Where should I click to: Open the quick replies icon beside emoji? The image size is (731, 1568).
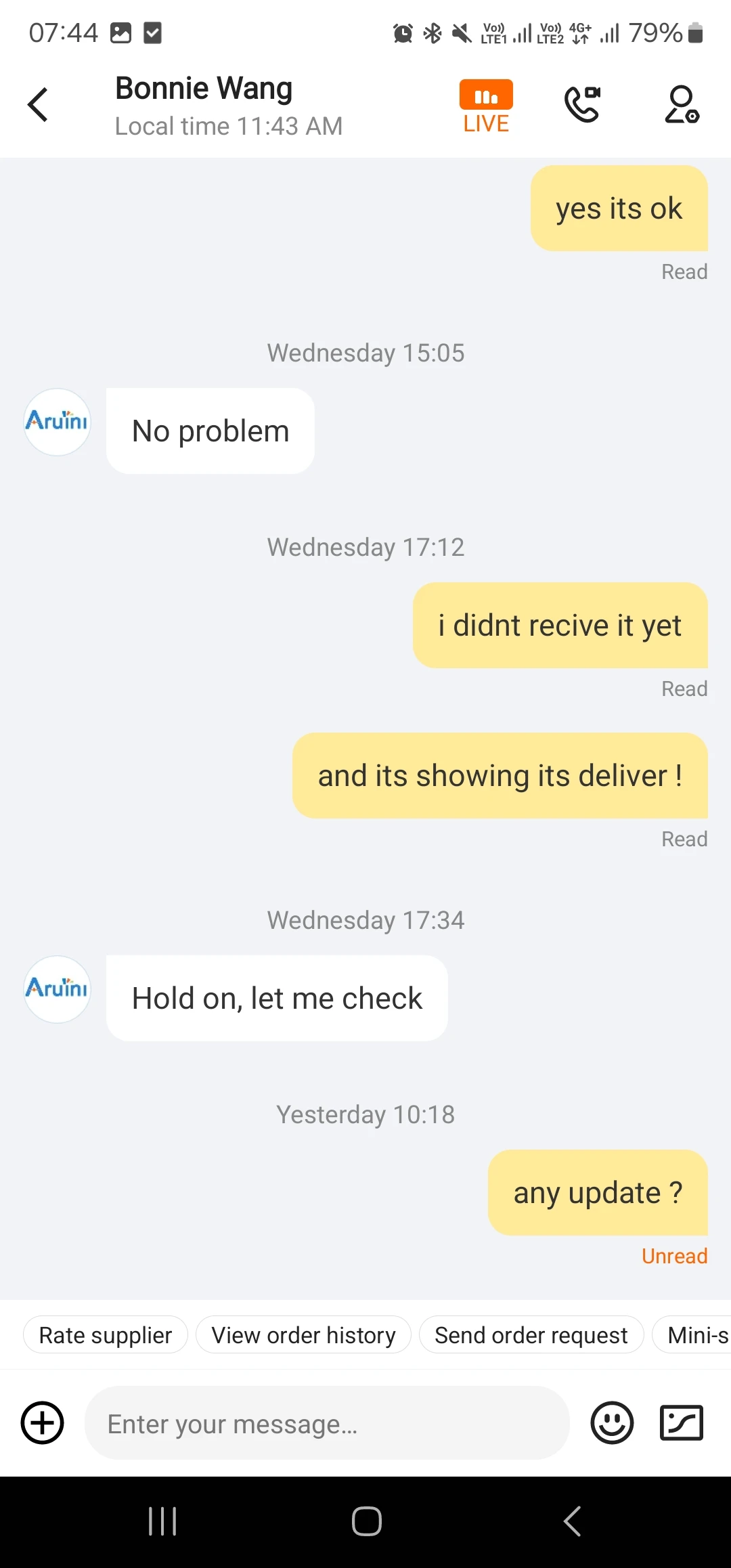[x=682, y=1422]
